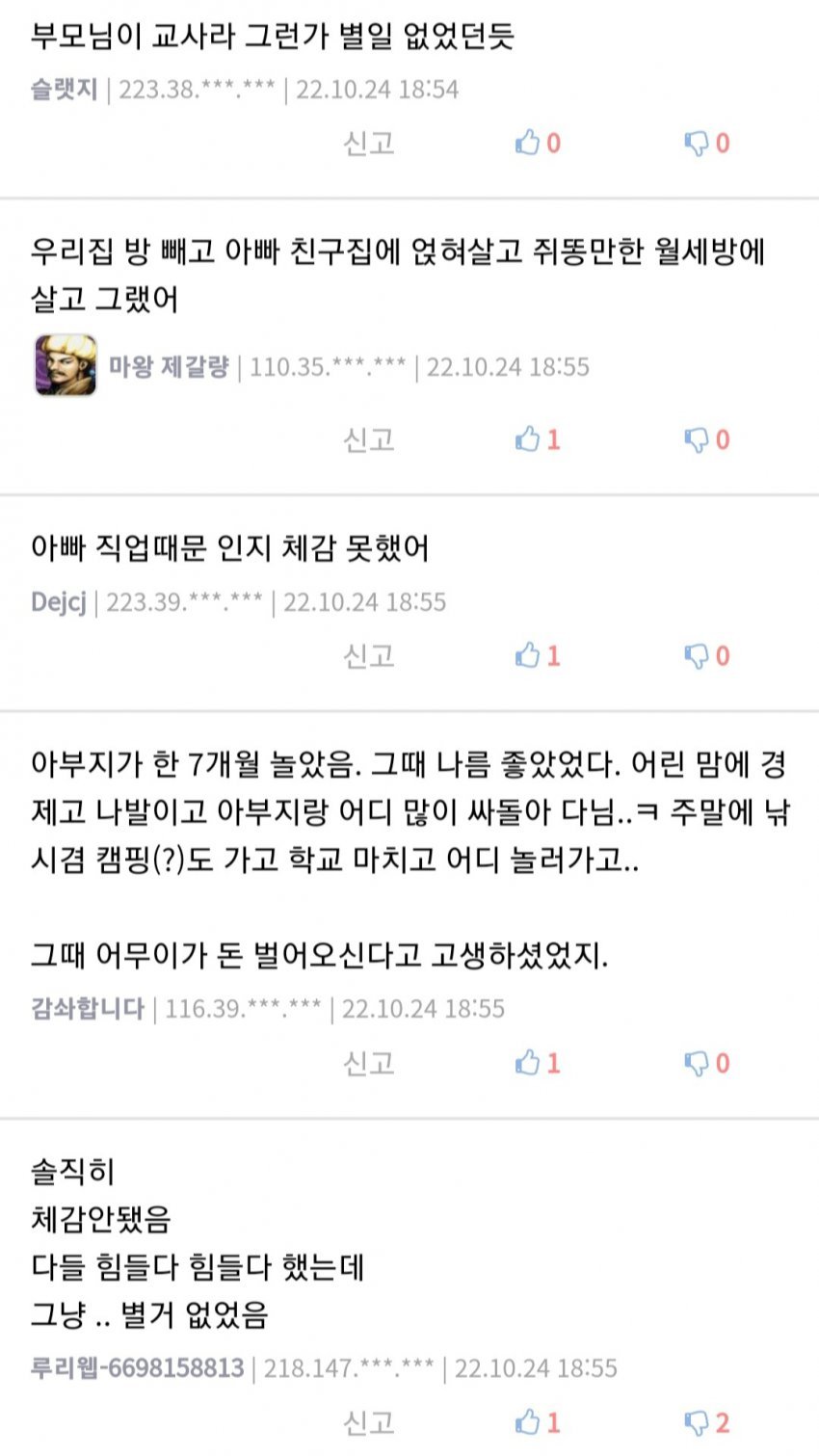819x1456 pixels.
Task: Report the comment by Dejcj
Action: pos(369,656)
